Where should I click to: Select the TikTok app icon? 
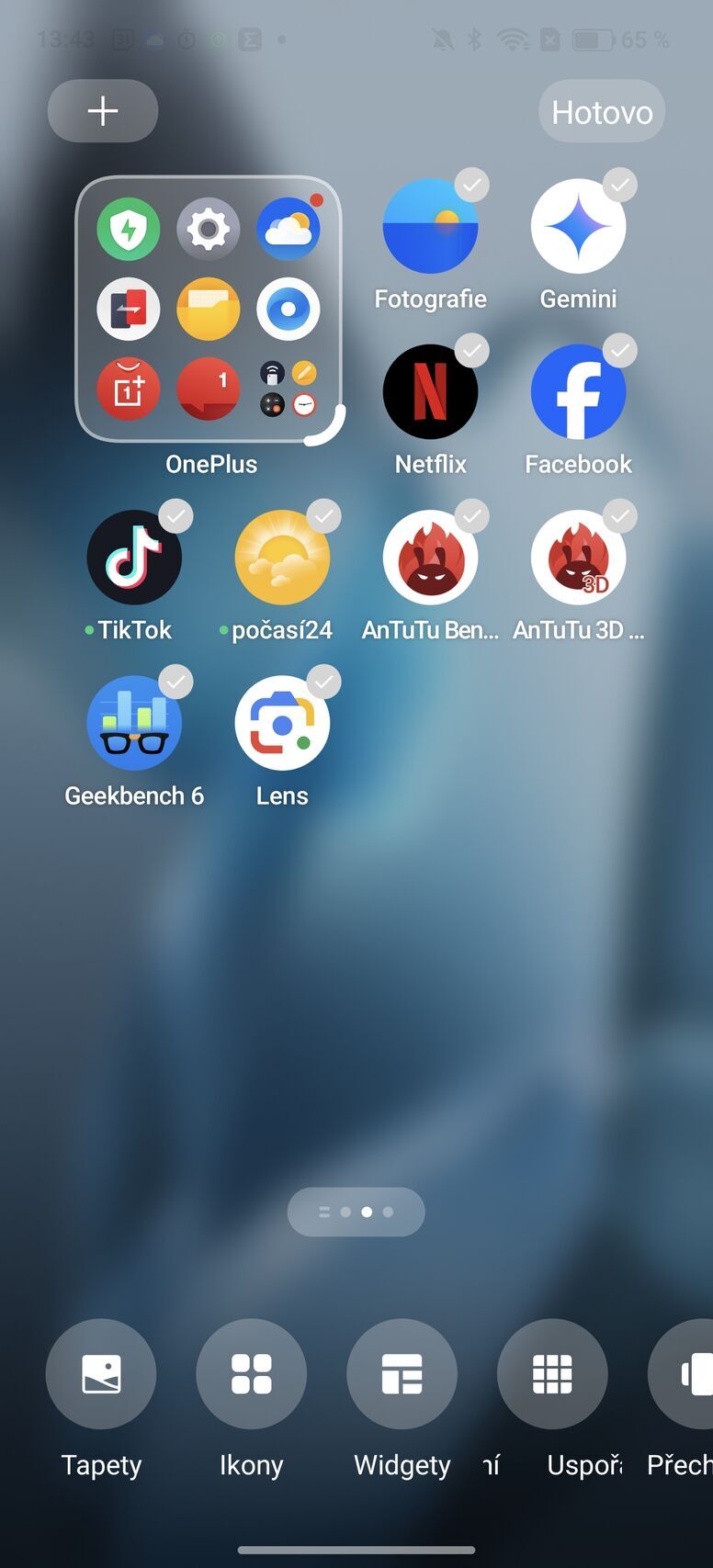[x=134, y=558]
